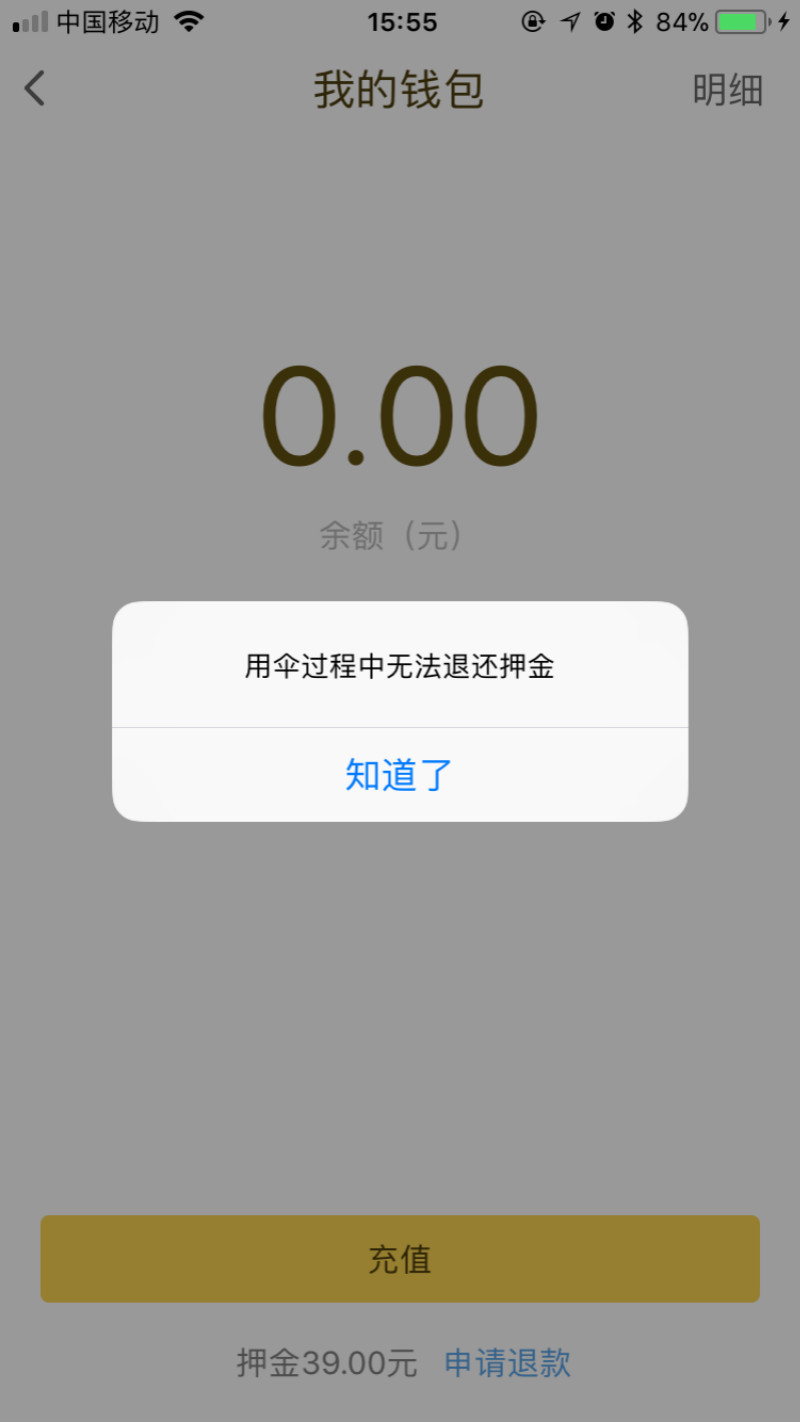Request deposit refund via 申请退款

tap(507, 1363)
